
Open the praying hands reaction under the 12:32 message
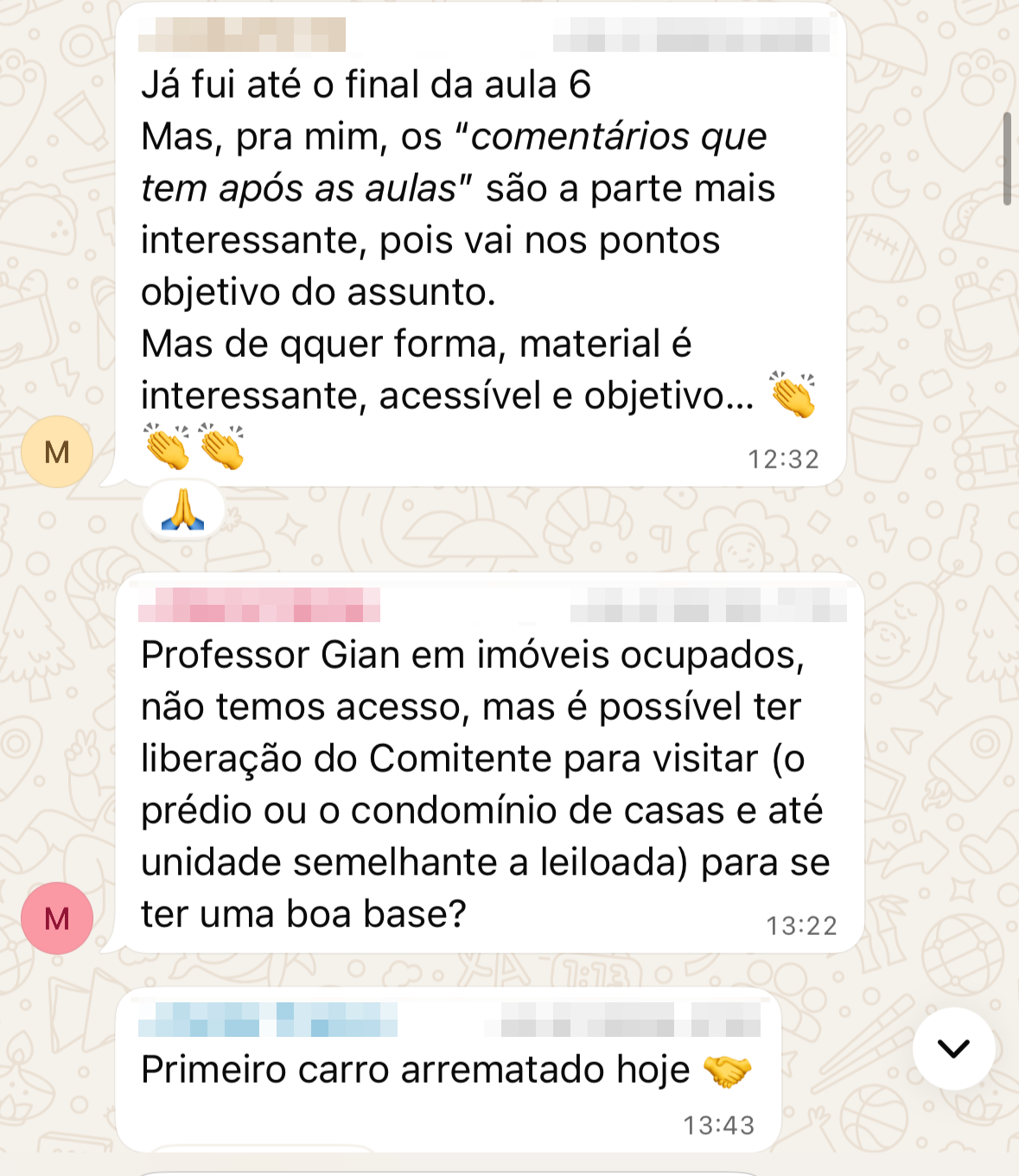(x=182, y=511)
